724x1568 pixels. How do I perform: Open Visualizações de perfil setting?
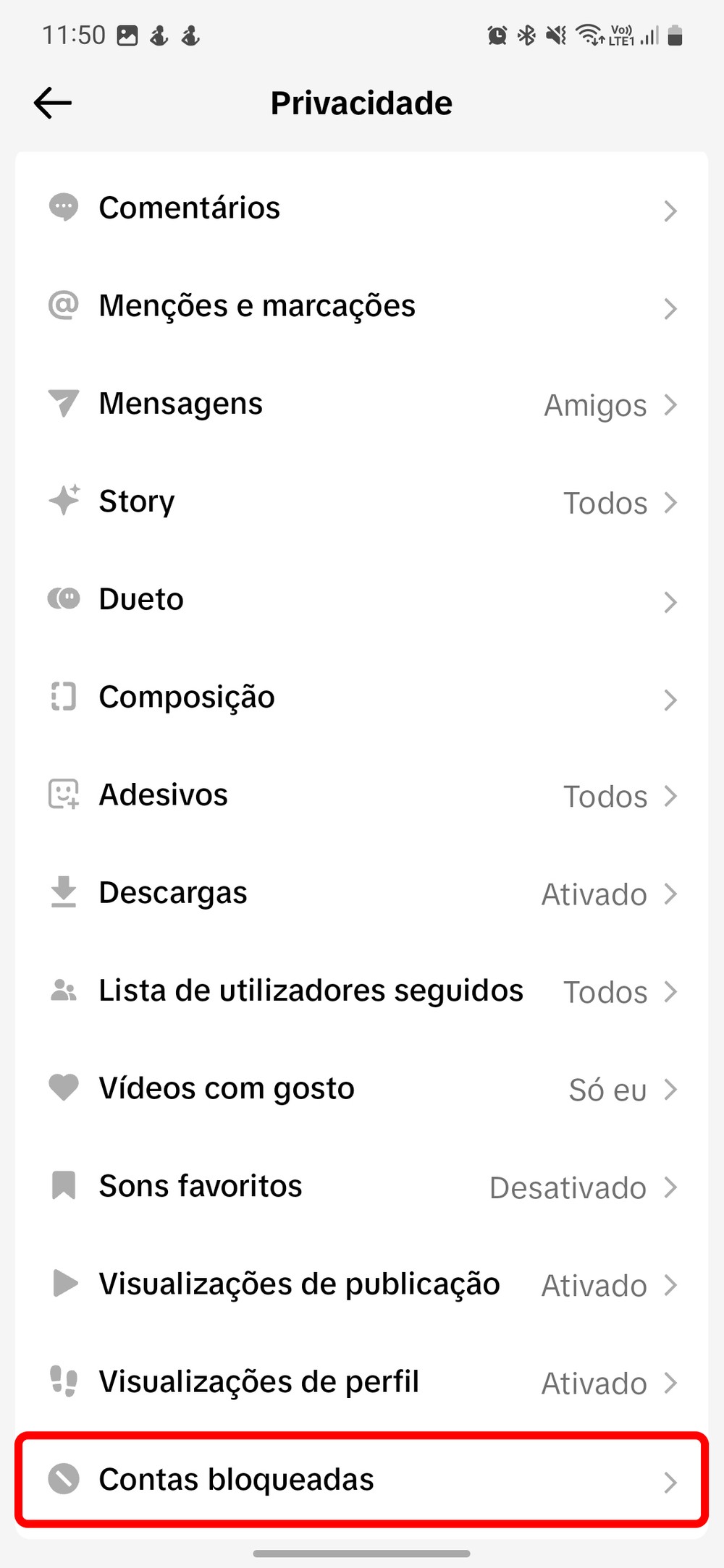coord(362,1382)
